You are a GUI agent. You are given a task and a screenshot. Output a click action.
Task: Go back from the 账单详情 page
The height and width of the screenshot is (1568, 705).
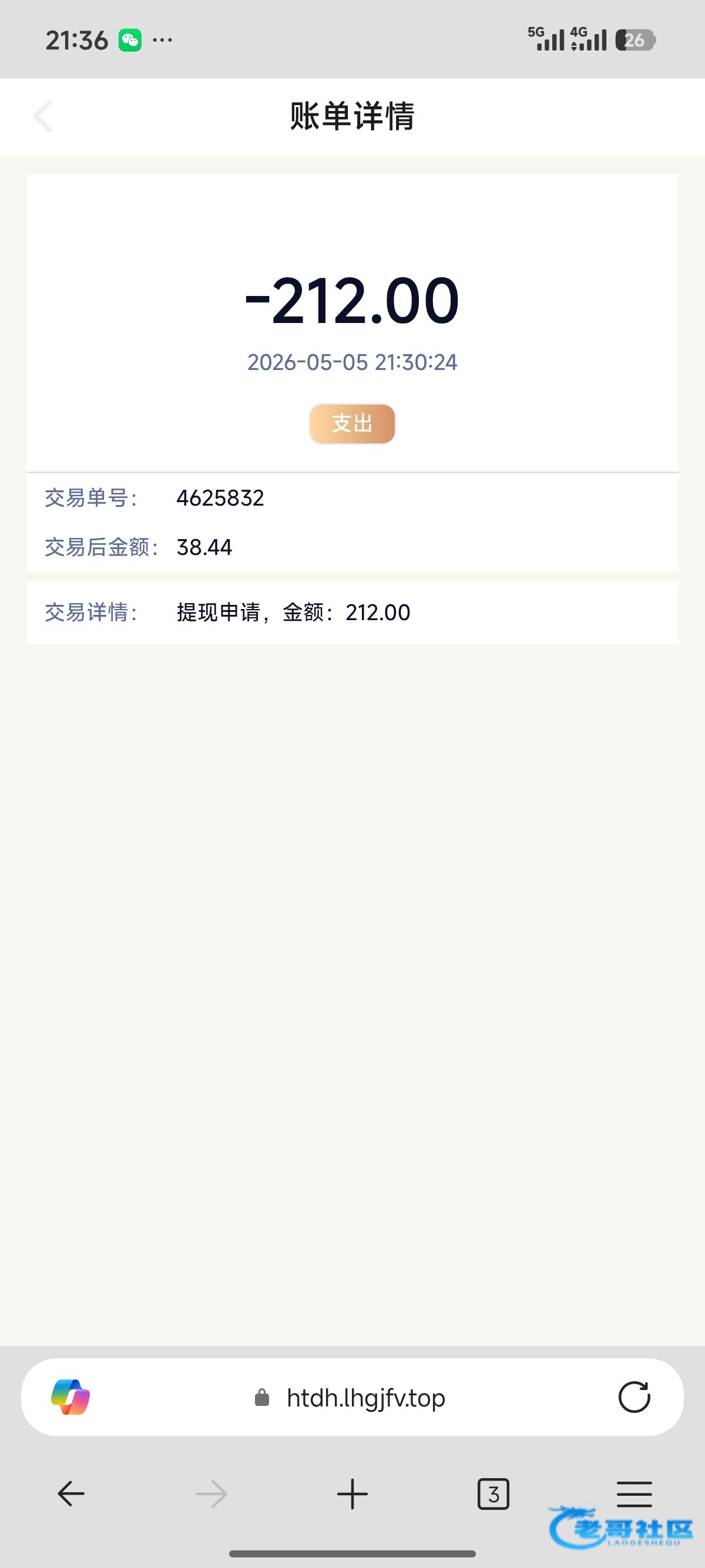tap(43, 116)
